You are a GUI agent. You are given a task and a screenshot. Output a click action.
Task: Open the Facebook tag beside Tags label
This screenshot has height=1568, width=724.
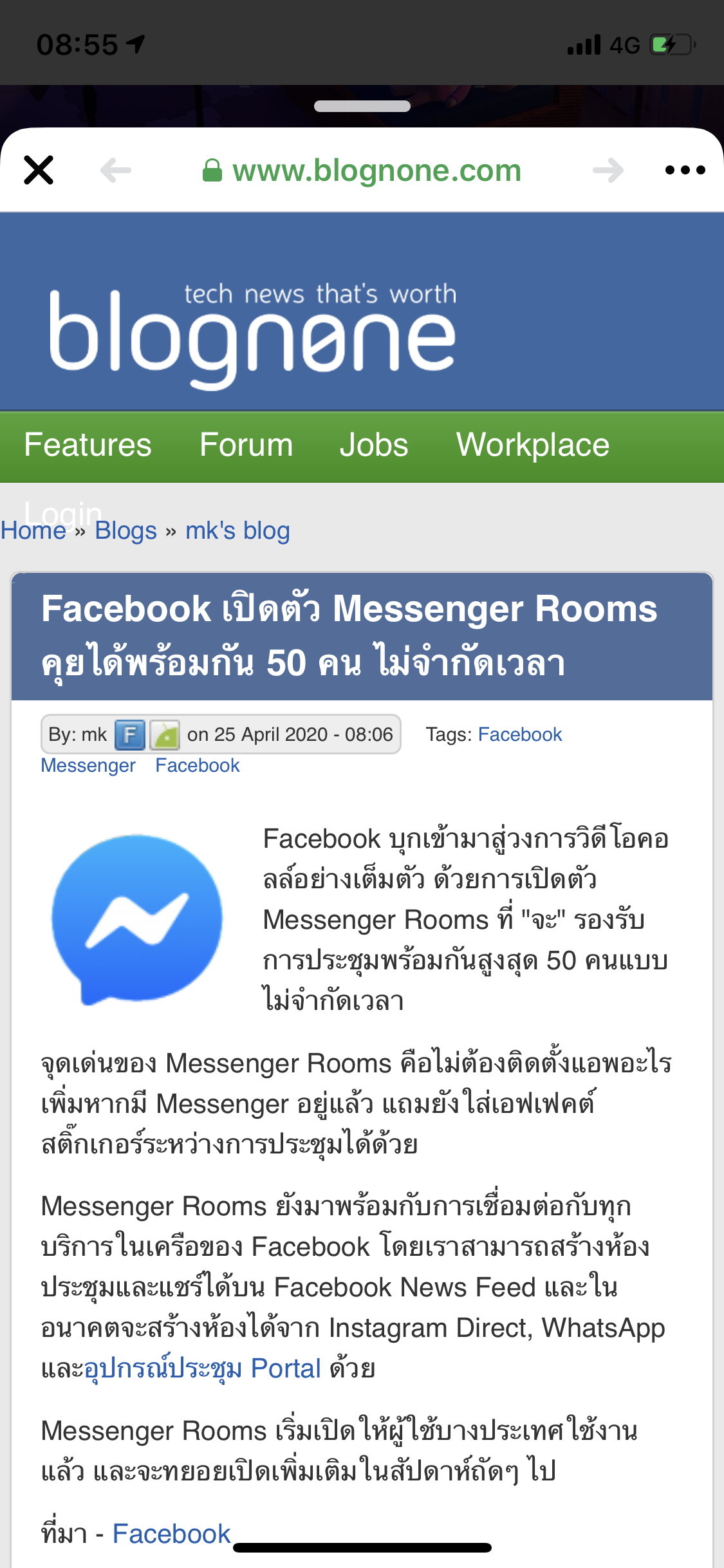520,734
